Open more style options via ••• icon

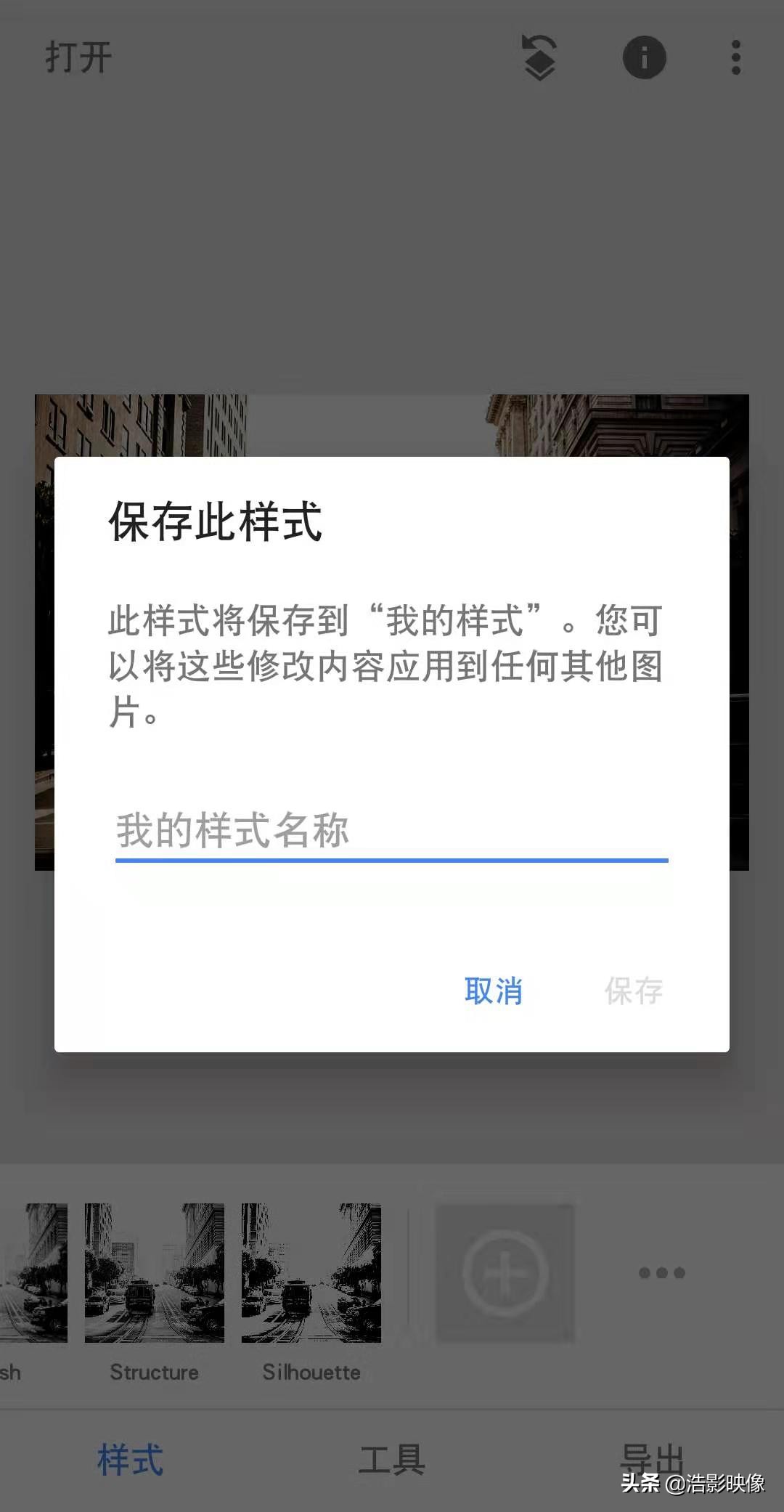pos(661,1272)
